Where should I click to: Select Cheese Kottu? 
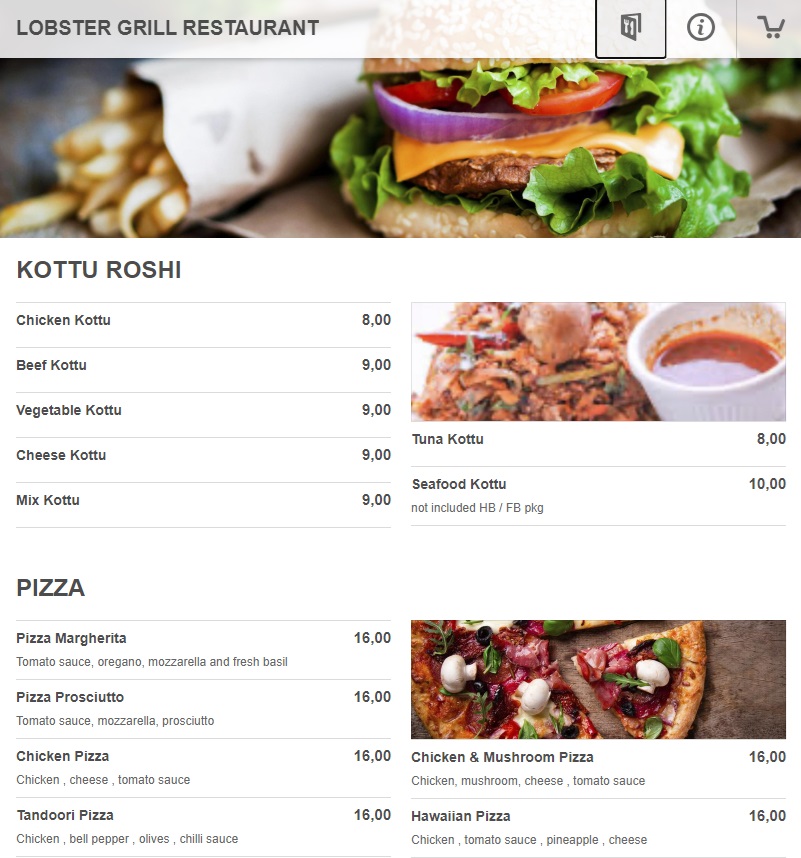(x=61, y=456)
